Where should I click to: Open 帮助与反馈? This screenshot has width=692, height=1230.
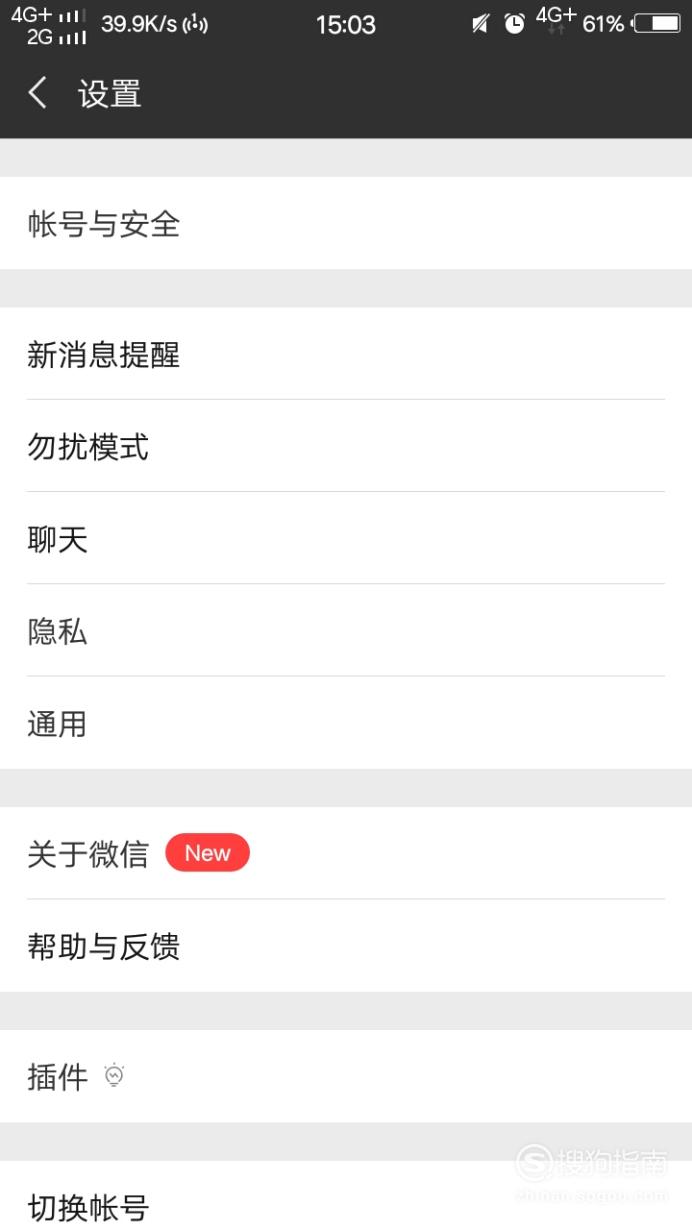(x=346, y=945)
